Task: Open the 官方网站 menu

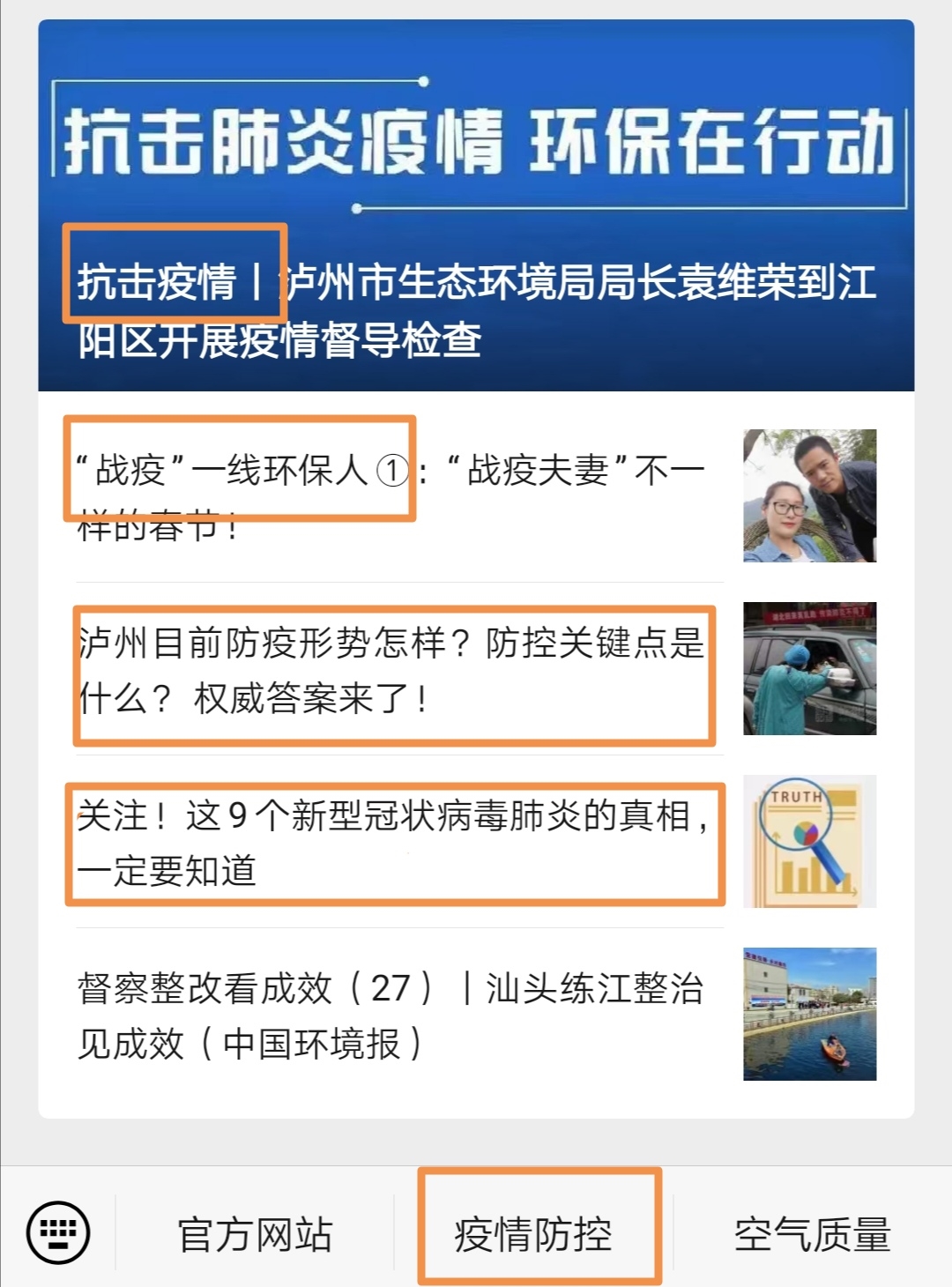Action: (255, 1233)
